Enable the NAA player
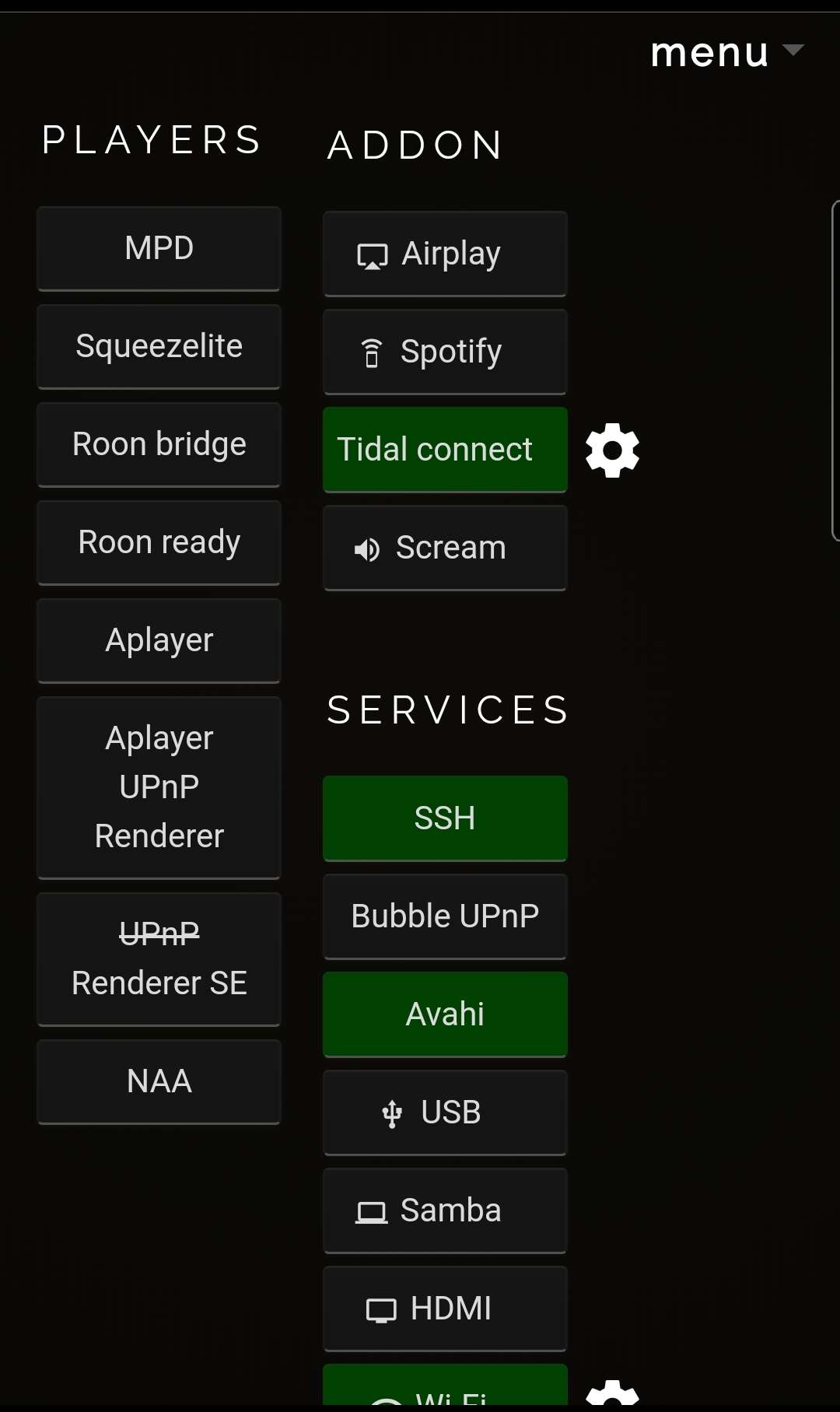The image size is (840, 1412). 159,1082
